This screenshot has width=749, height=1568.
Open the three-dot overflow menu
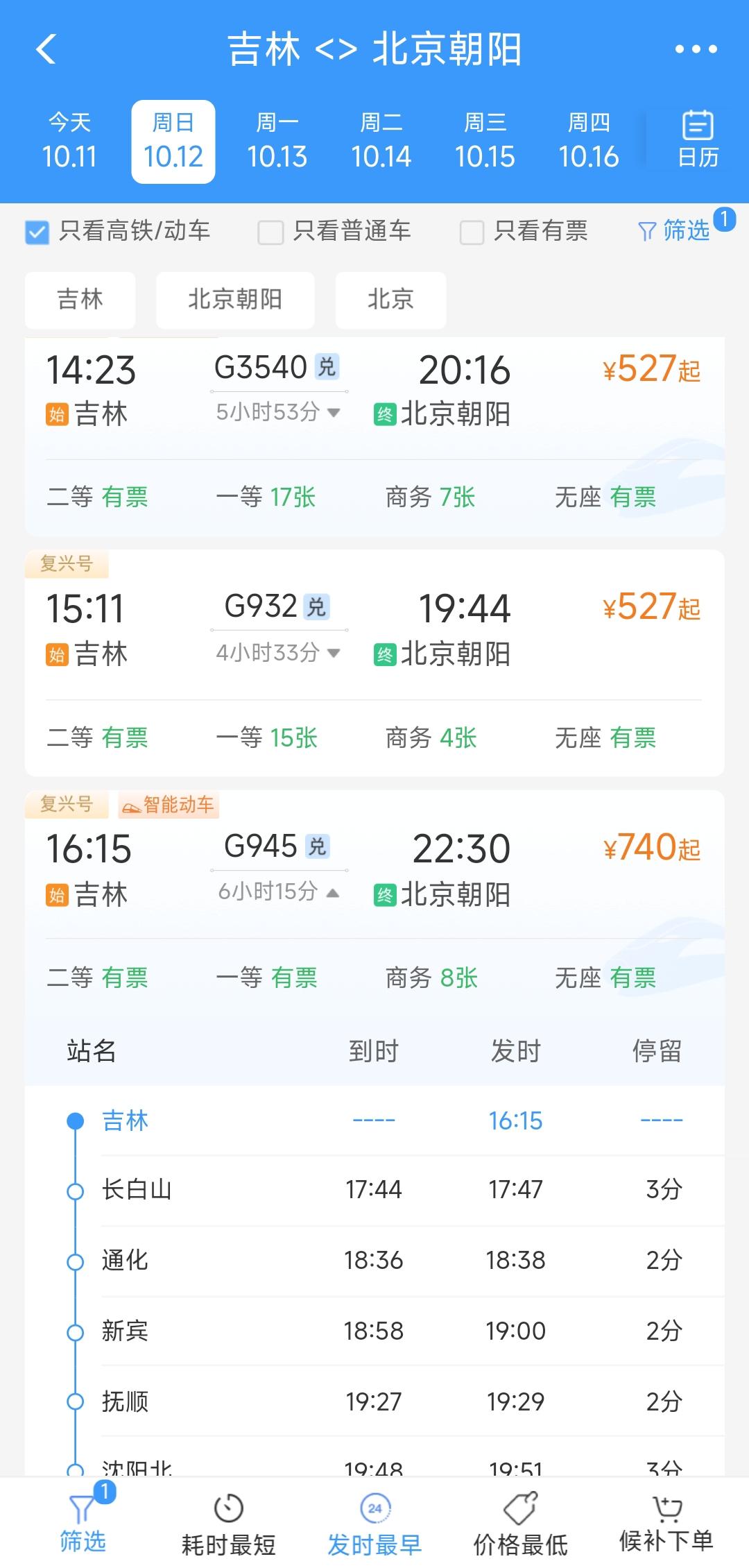click(x=696, y=49)
